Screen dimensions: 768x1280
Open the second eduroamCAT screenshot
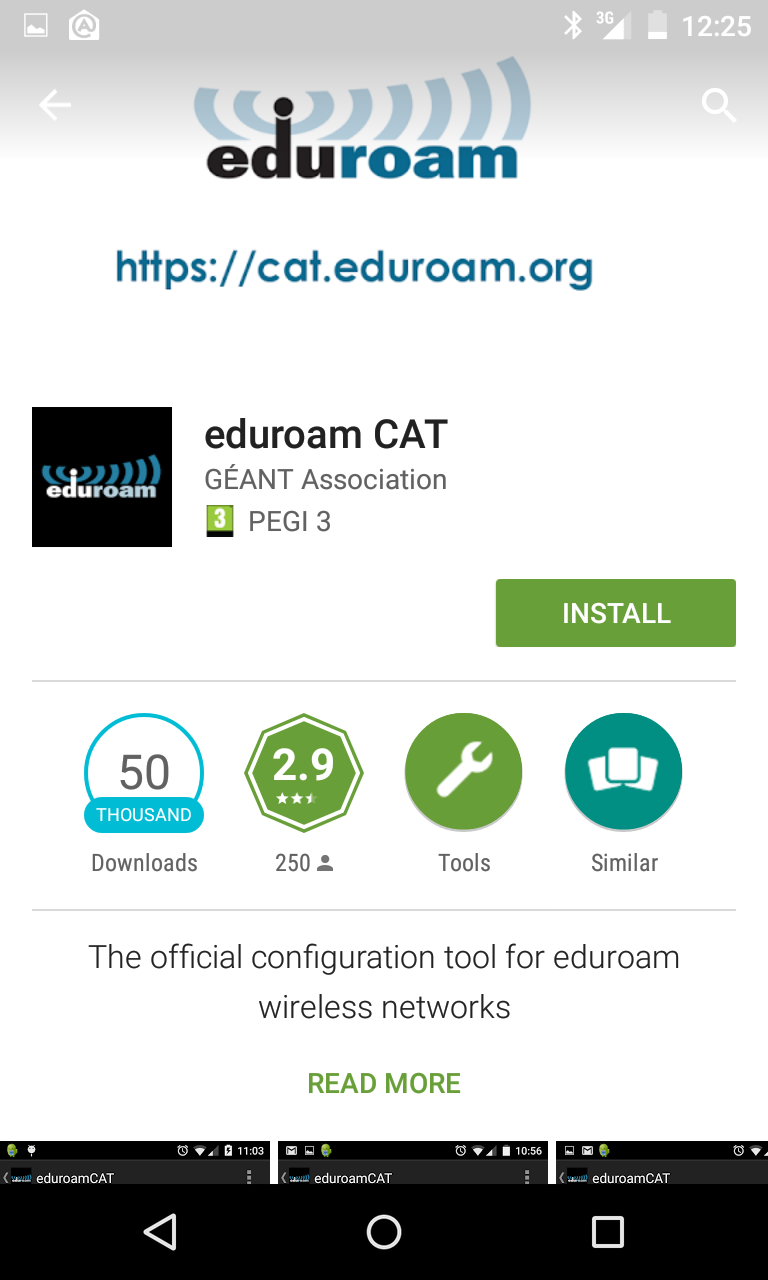(413, 1162)
